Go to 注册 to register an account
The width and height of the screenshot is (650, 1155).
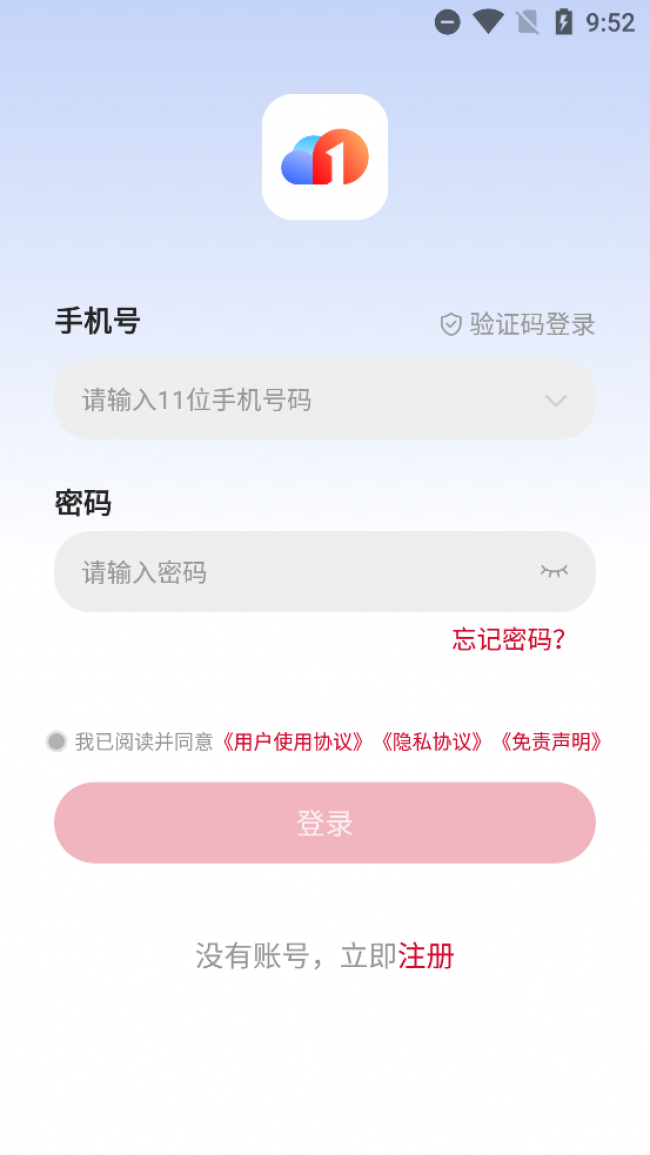pyautogui.click(x=427, y=956)
